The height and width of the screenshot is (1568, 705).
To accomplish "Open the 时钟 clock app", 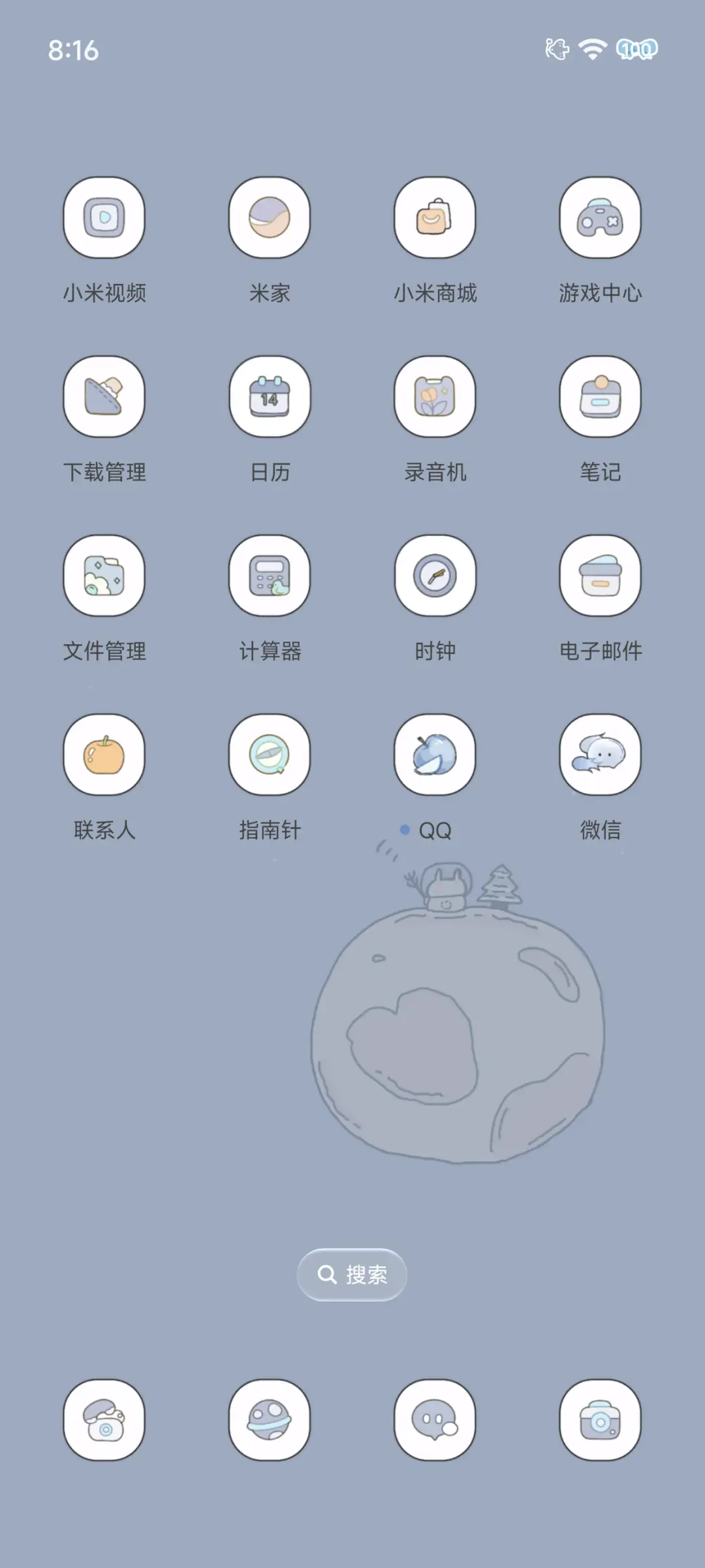I will pos(435,576).
